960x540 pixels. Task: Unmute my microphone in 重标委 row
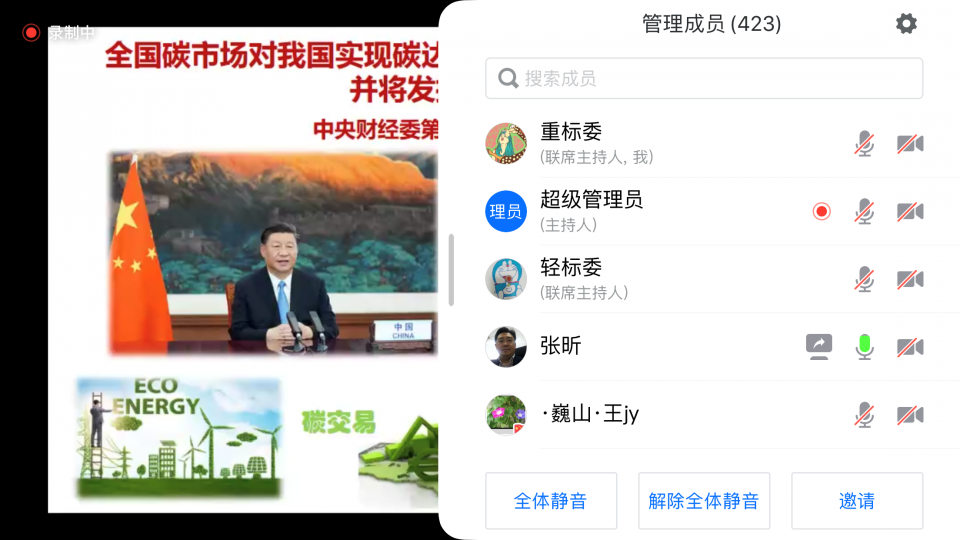(864, 144)
